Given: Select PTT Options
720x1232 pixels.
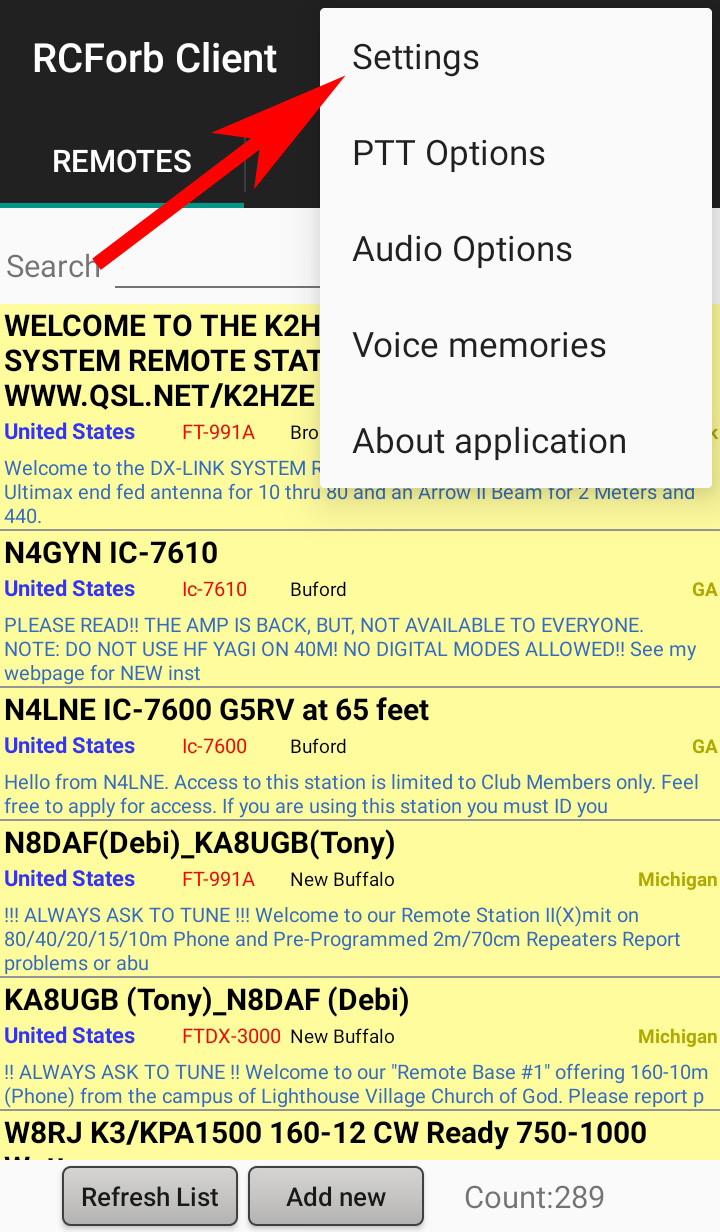Looking at the screenshot, I should click(449, 154).
